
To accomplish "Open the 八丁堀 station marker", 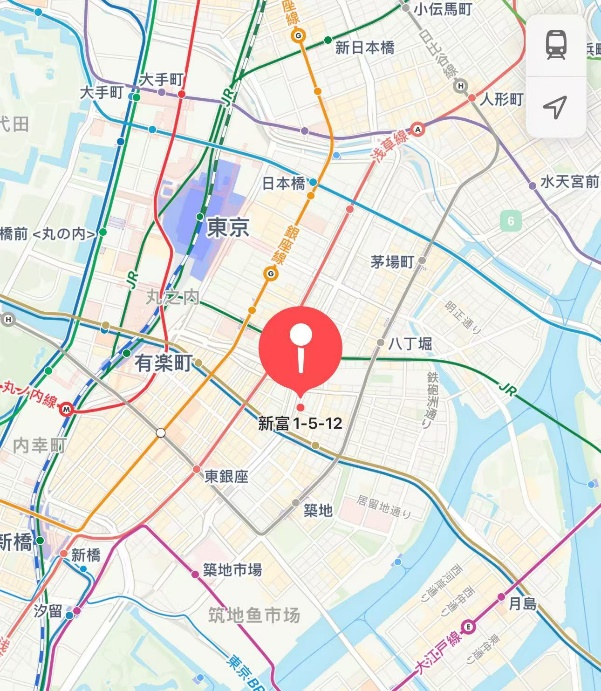I will tap(380, 343).
